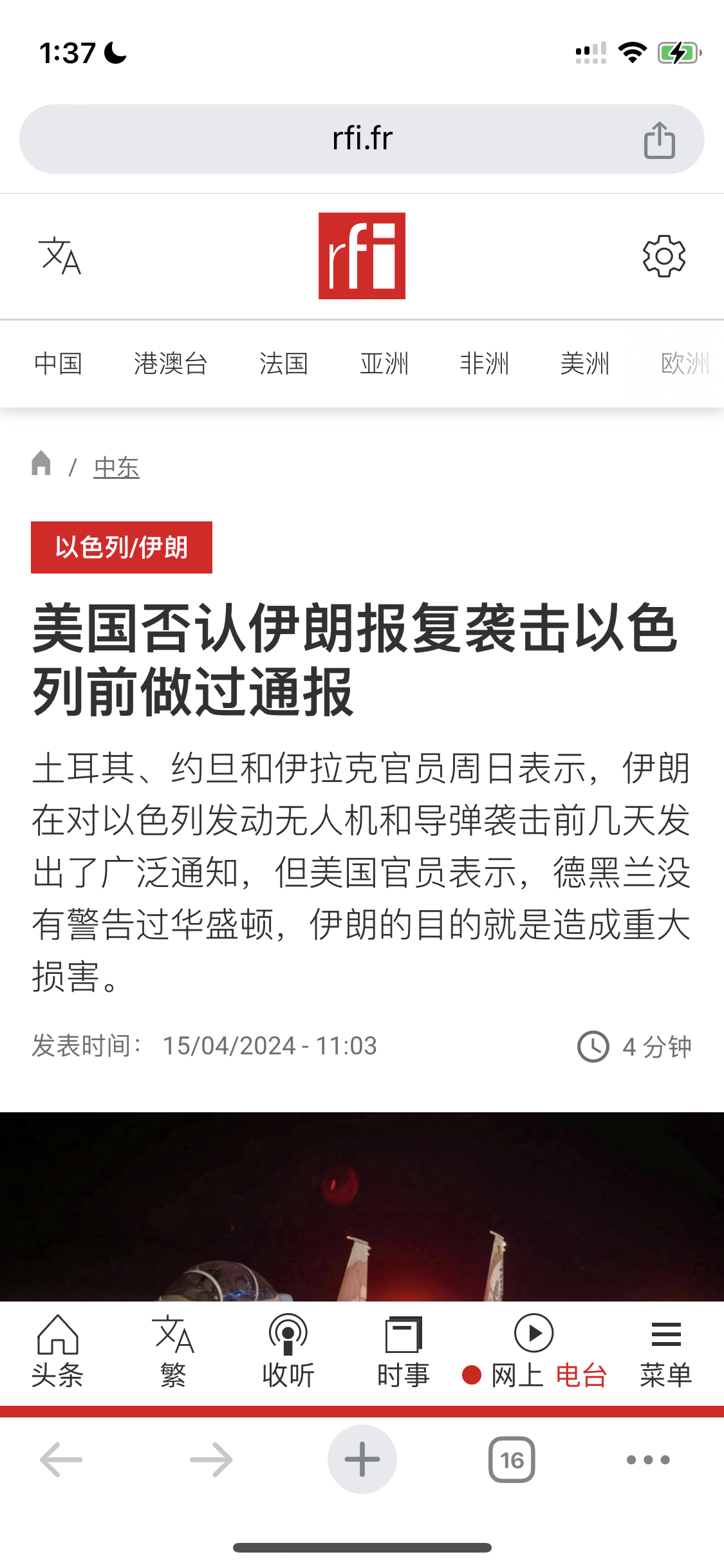Open the 收听 listen tab
Screen dimensions: 724x1568
tap(288, 1350)
